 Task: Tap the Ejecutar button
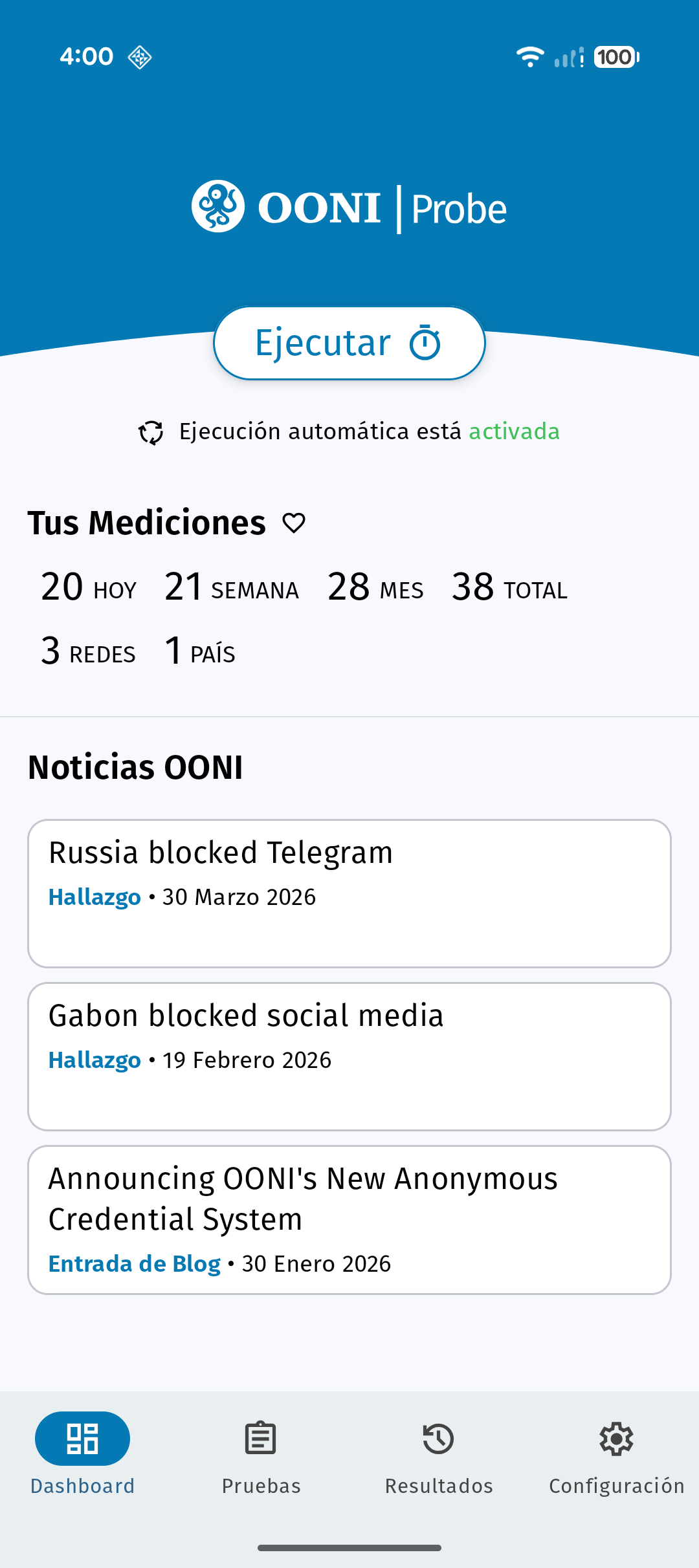[349, 343]
